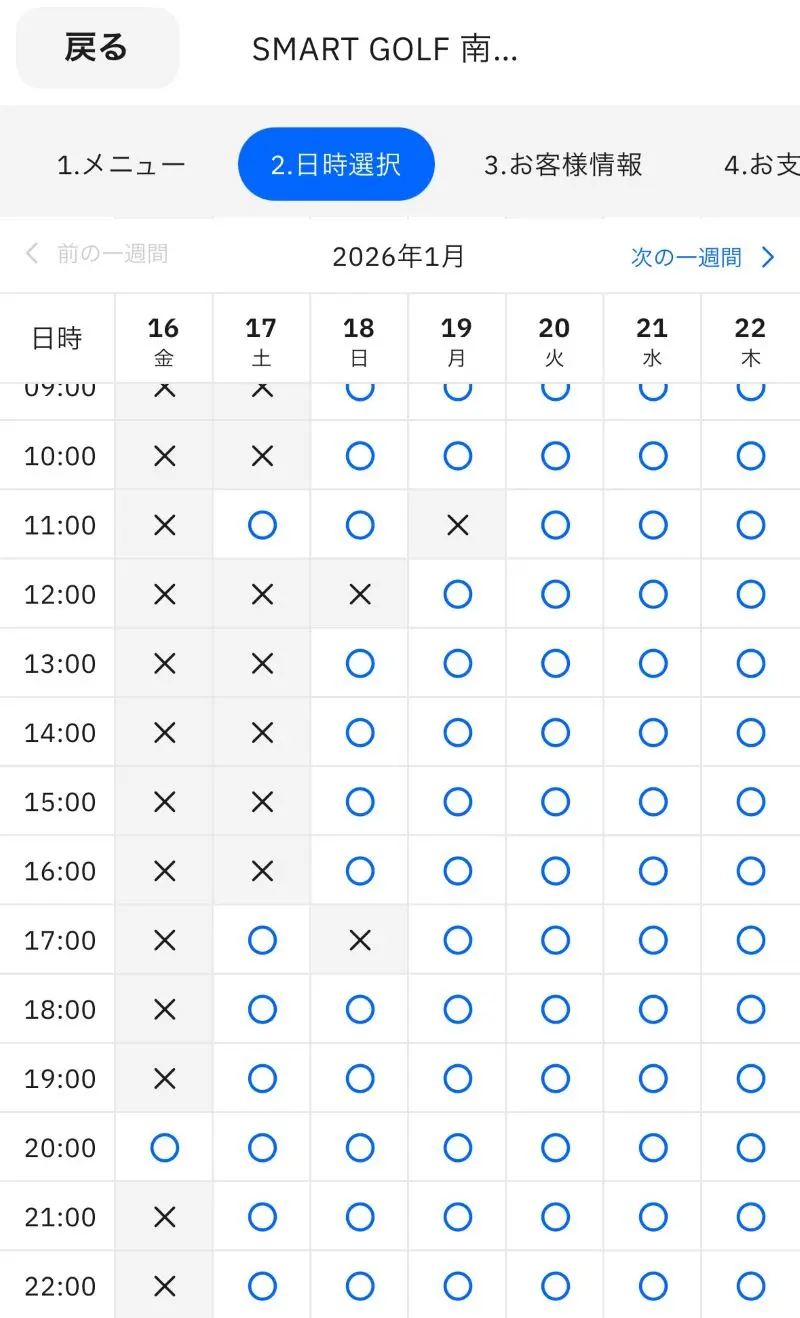Screen dimensions: 800x1318
Task: Choose Saturday 17 at 11:00 slot
Action: click(262, 525)
